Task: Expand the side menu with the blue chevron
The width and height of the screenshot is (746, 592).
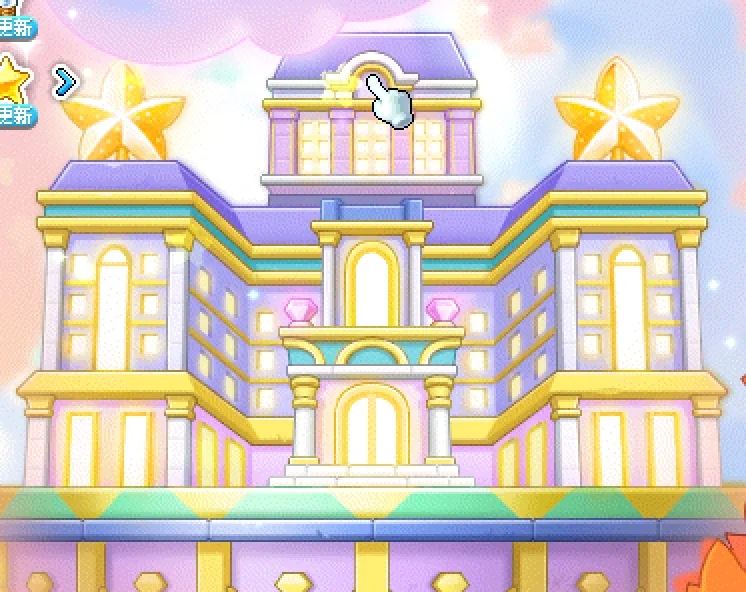Action: 64,81
